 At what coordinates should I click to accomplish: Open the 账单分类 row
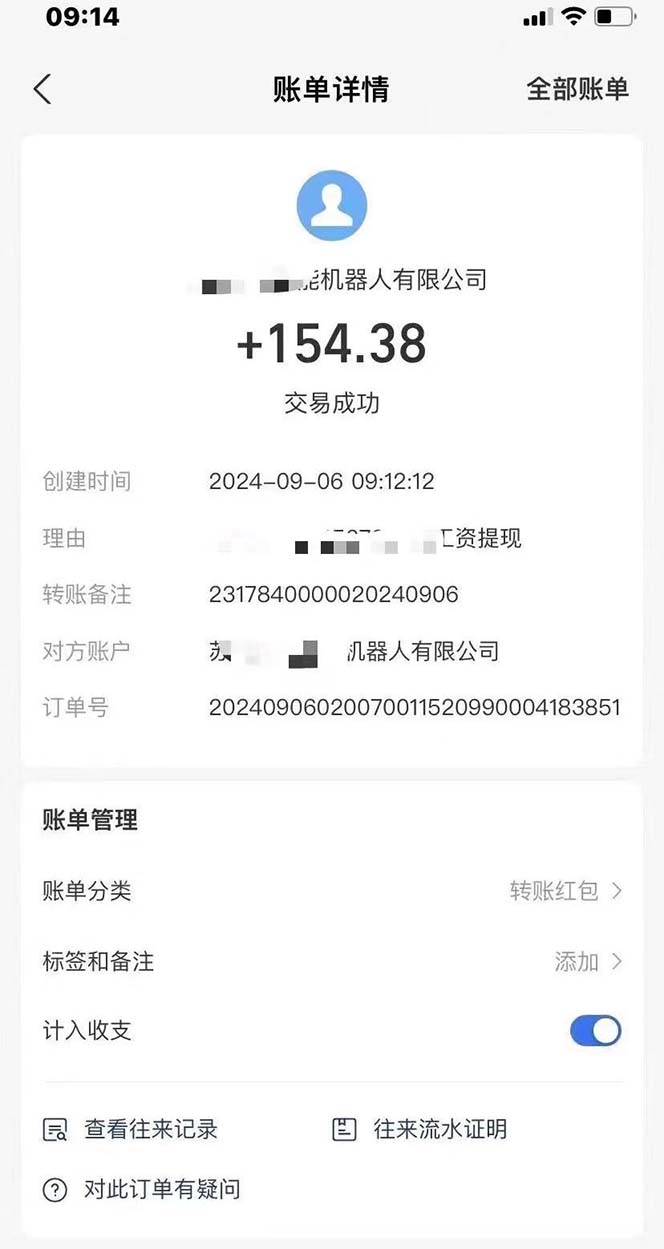click(332, 891)
